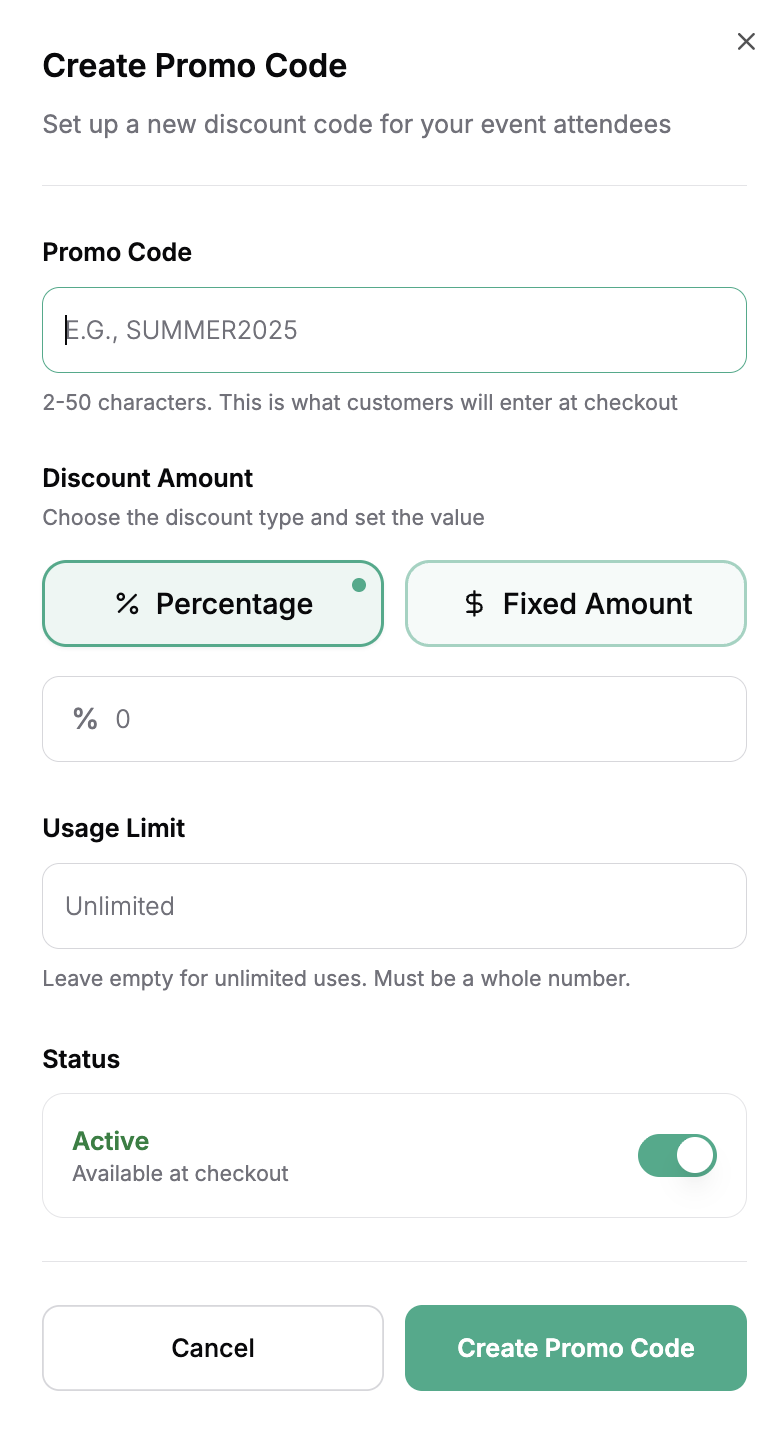Focus the Promo Code text field
The height and width of the screenshot is (1430, 782).
[394, 330]
